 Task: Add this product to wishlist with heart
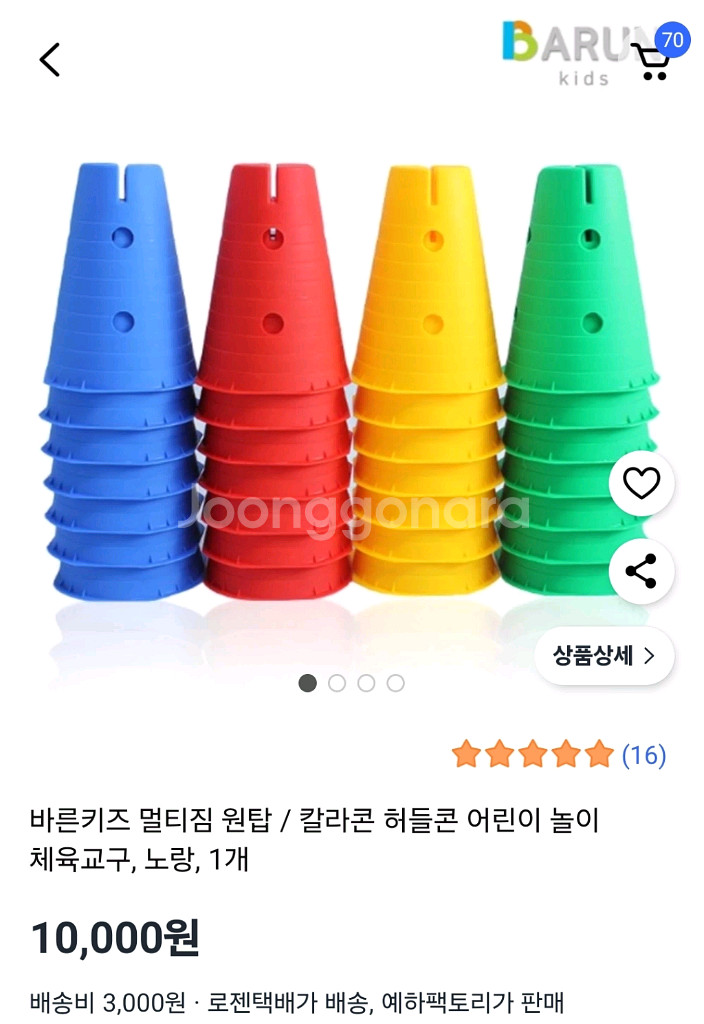pos(641,484)
